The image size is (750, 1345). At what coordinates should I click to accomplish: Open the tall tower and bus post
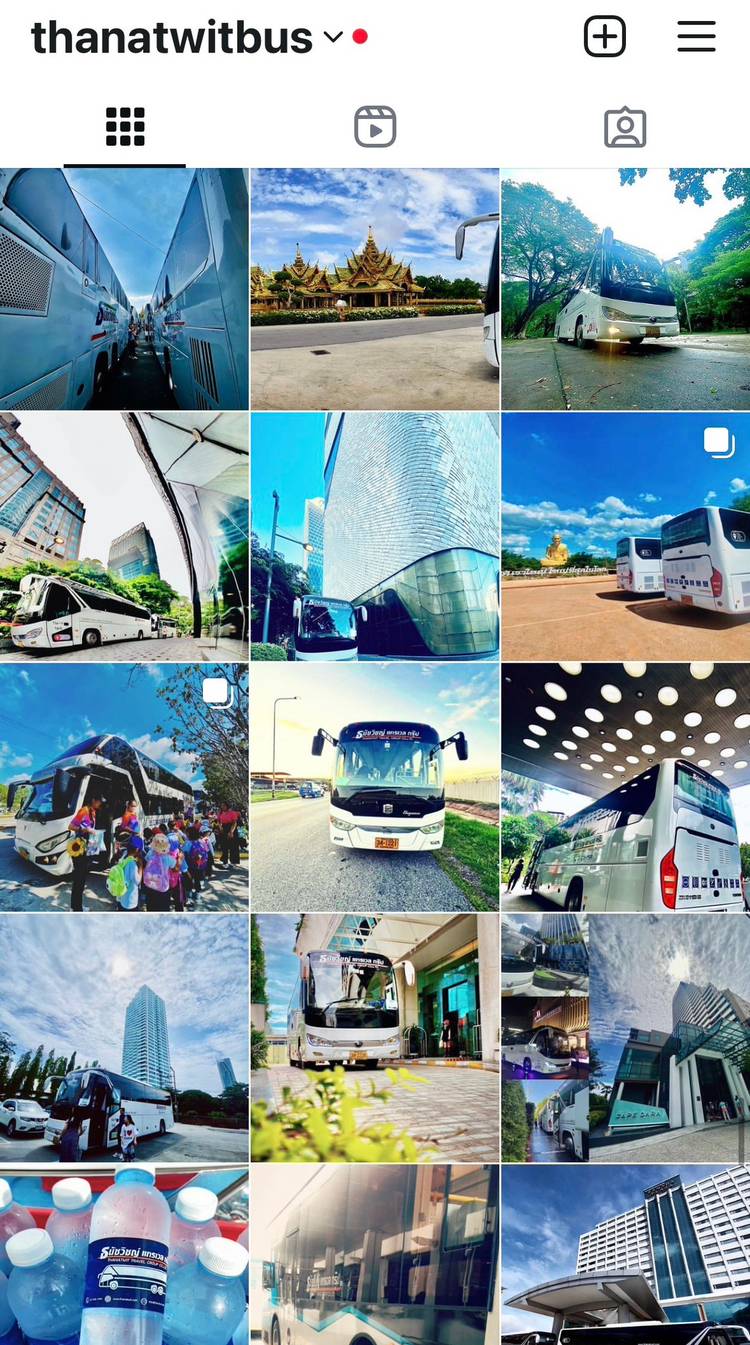tap(124, 1037)
